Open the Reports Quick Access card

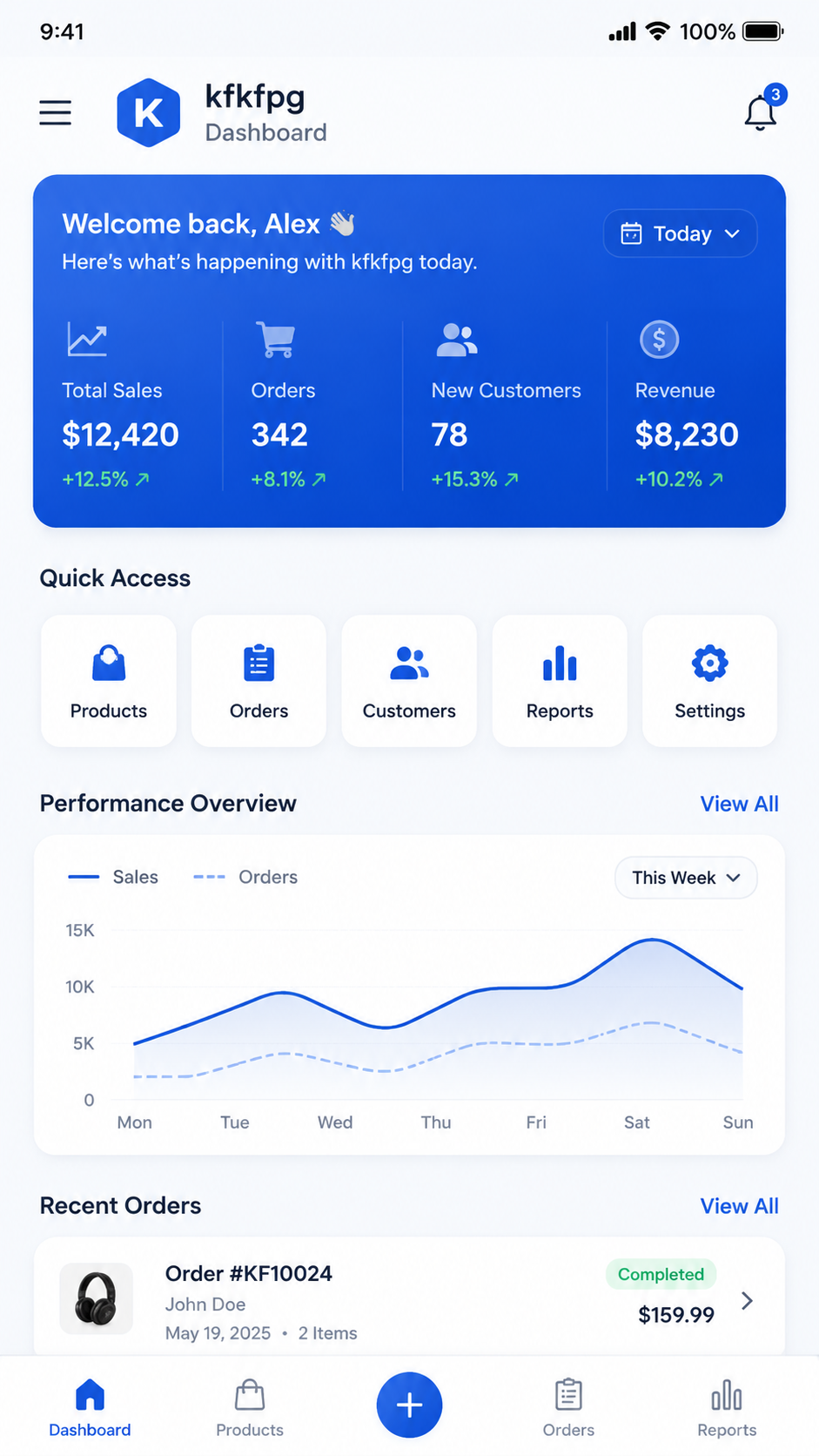[560, 681]
